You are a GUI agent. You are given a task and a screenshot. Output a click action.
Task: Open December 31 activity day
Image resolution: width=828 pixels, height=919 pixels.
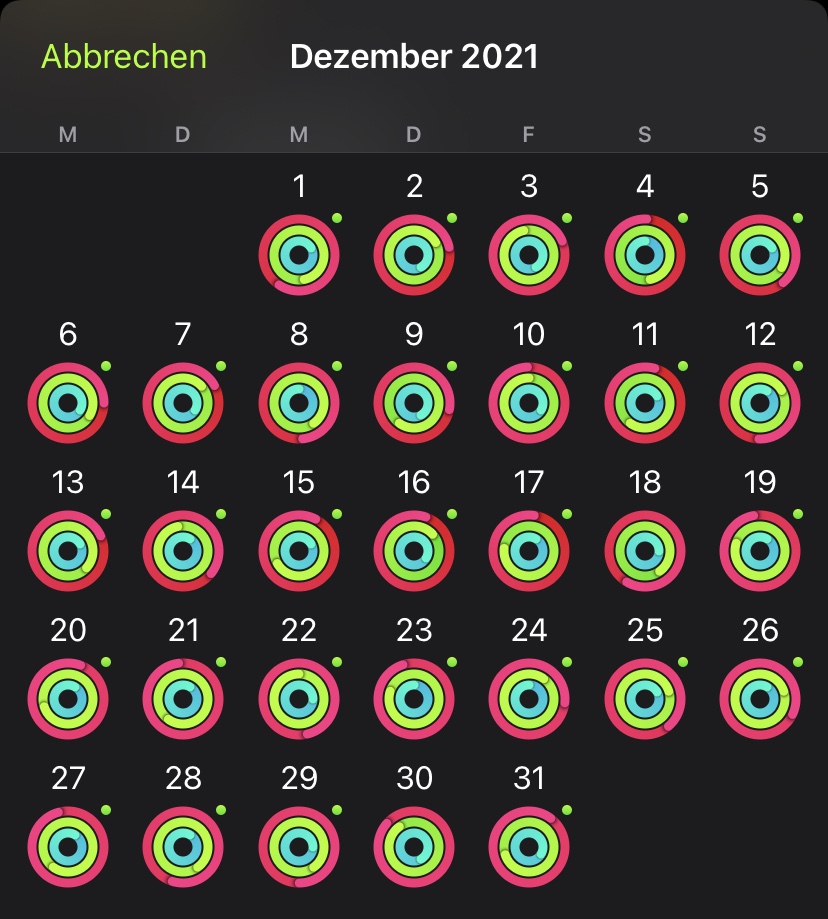tap(529, 847)
